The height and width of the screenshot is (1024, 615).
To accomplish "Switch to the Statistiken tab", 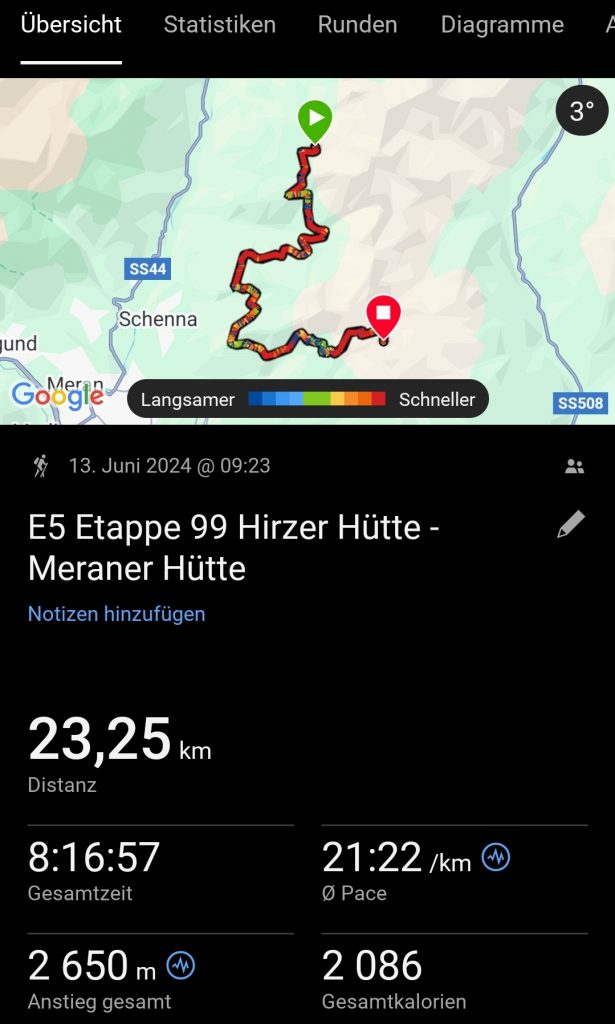I will (219, 26).
